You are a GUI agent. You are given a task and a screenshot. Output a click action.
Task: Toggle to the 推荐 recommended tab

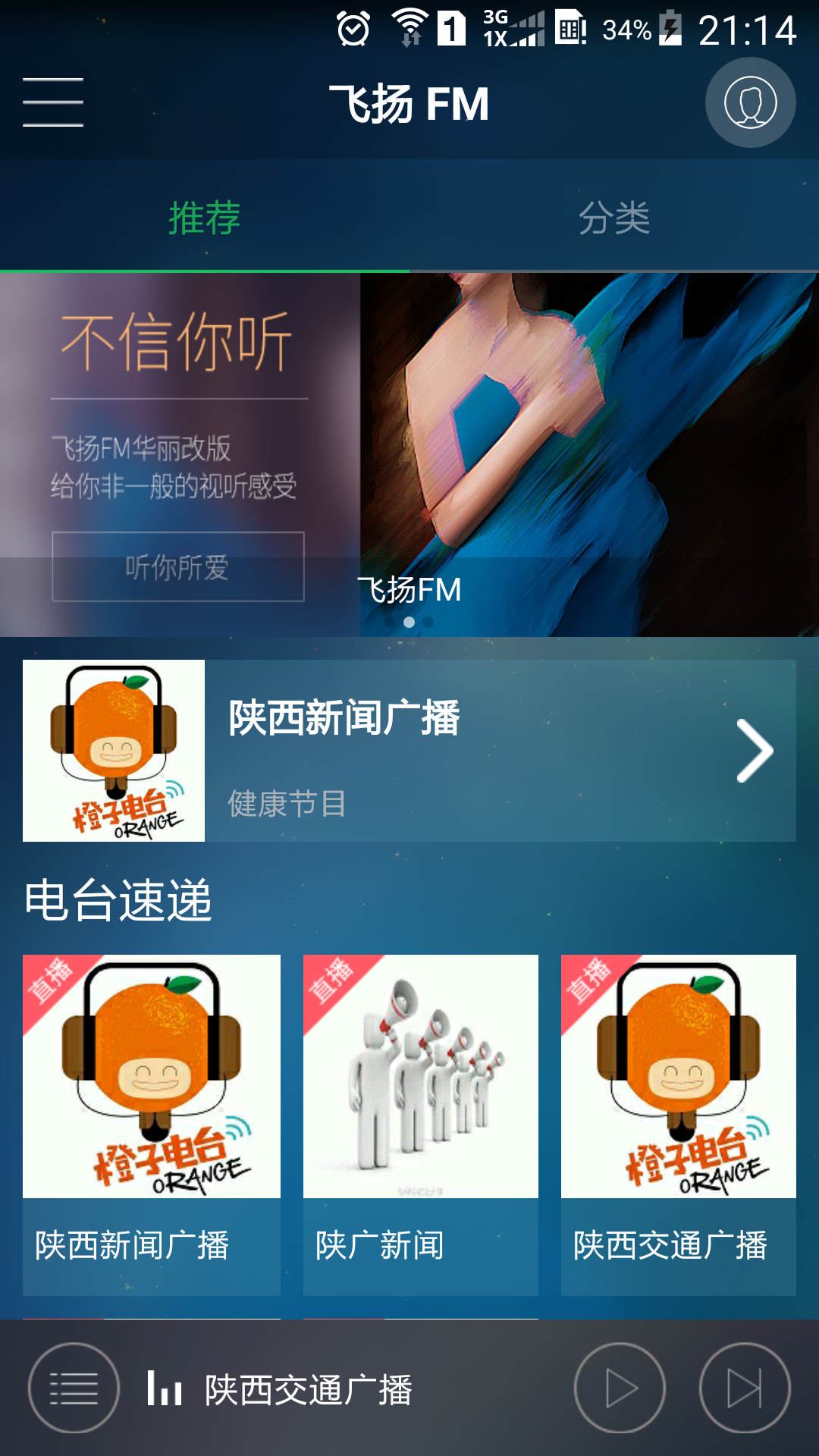(205, 218)
